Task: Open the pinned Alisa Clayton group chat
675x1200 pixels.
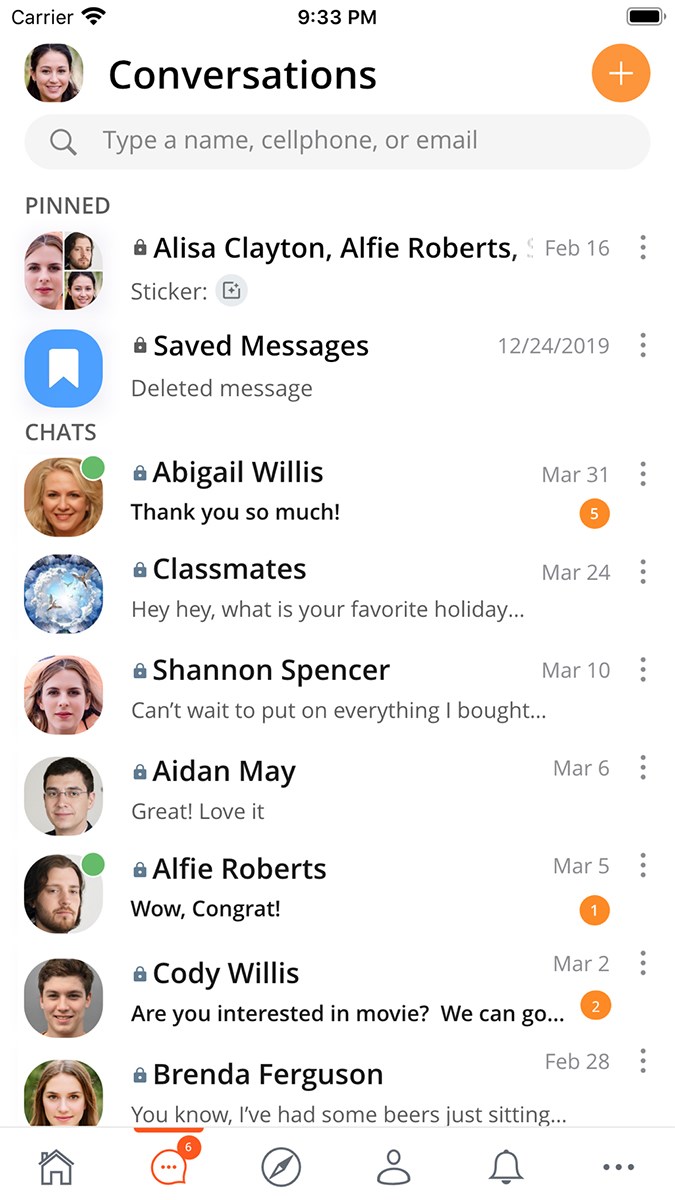Action: (x=330, y=267)
